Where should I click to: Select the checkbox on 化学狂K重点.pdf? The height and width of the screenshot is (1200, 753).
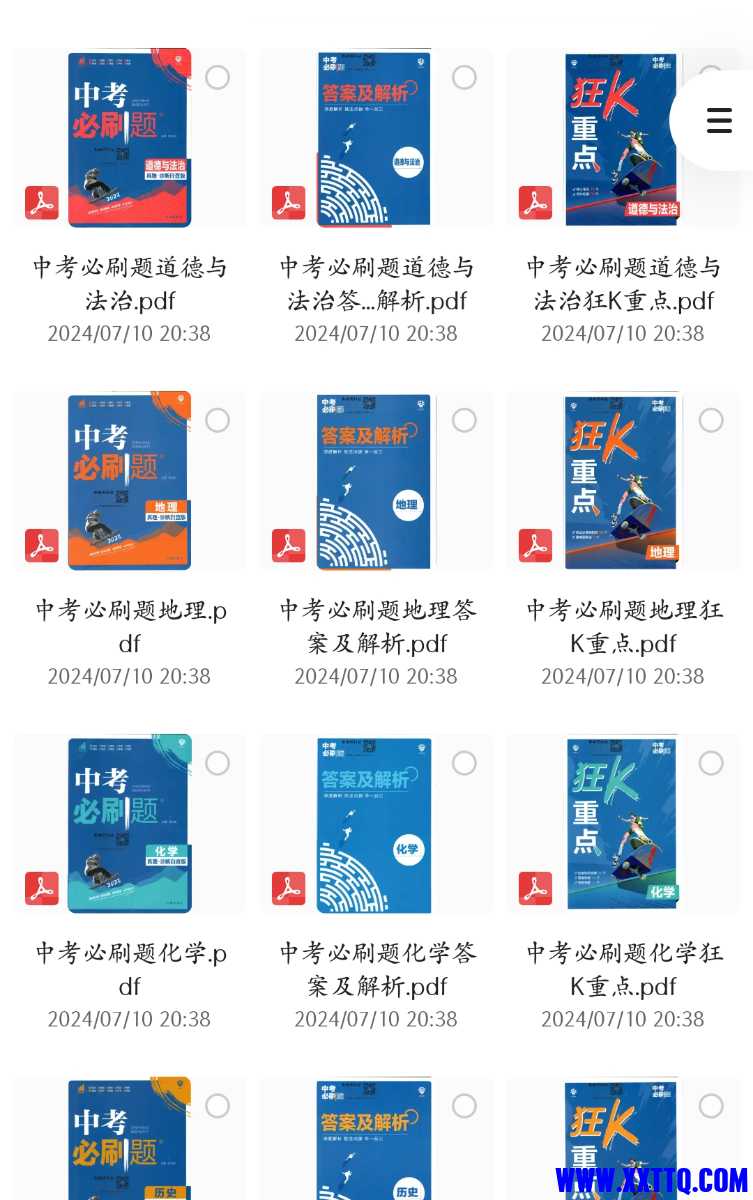pos(711,763)
